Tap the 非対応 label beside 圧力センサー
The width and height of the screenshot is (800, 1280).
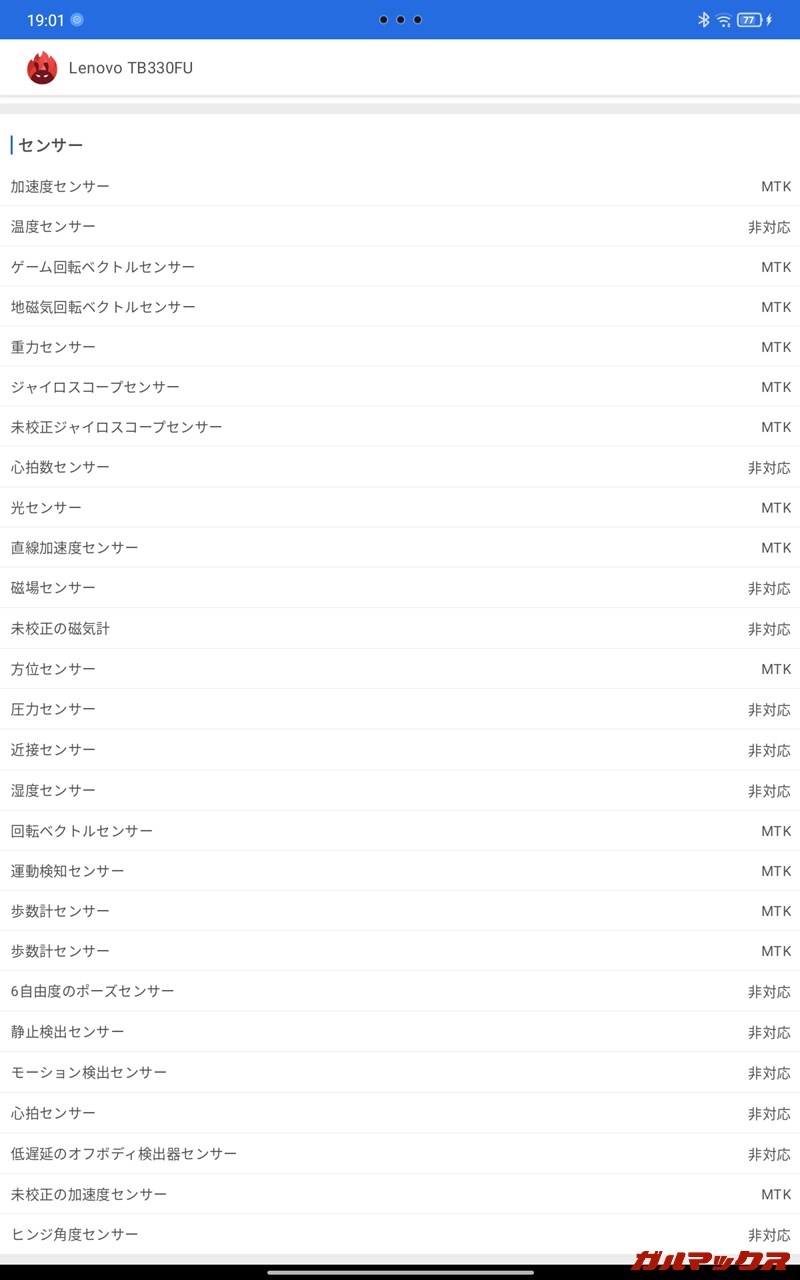pos(770,709)
